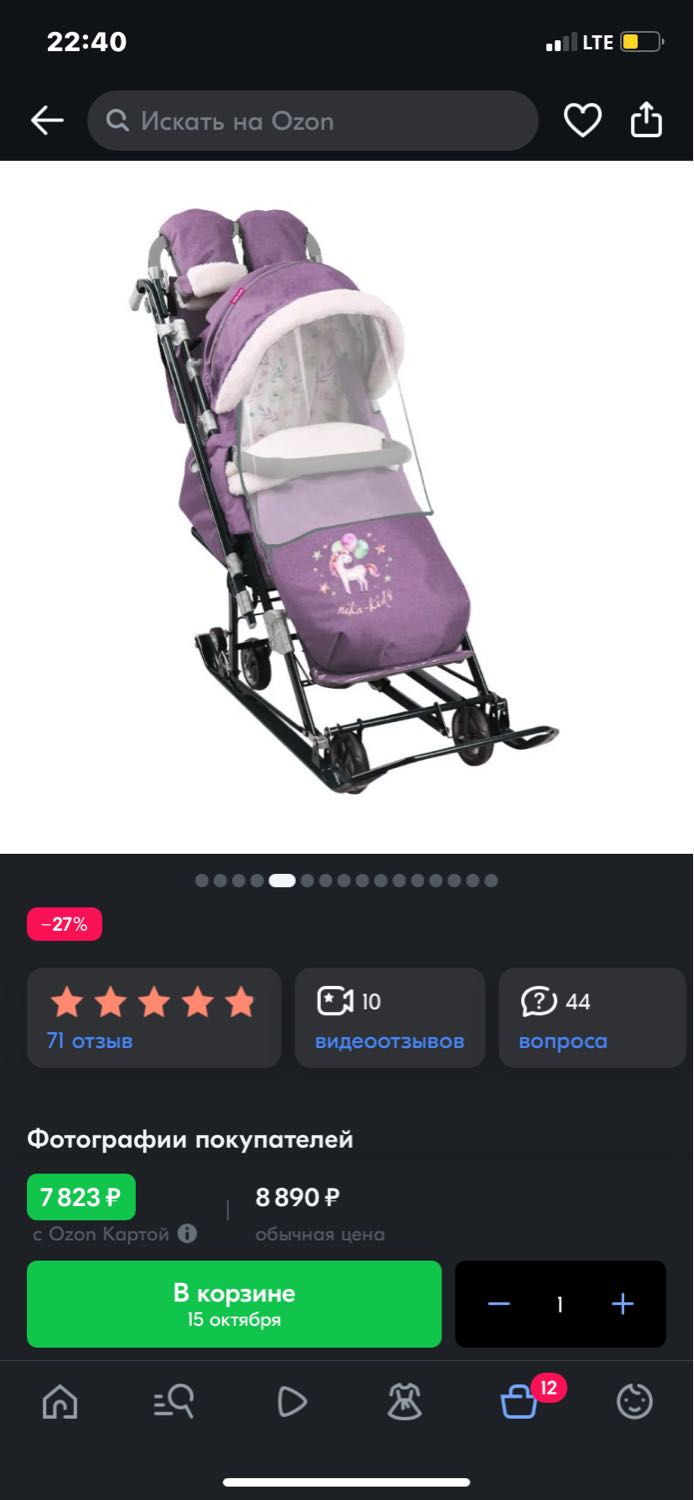This screenshot has height=1500, width=694.
Task: Switch to the video feed tab
Action: tap(291, 1402)
